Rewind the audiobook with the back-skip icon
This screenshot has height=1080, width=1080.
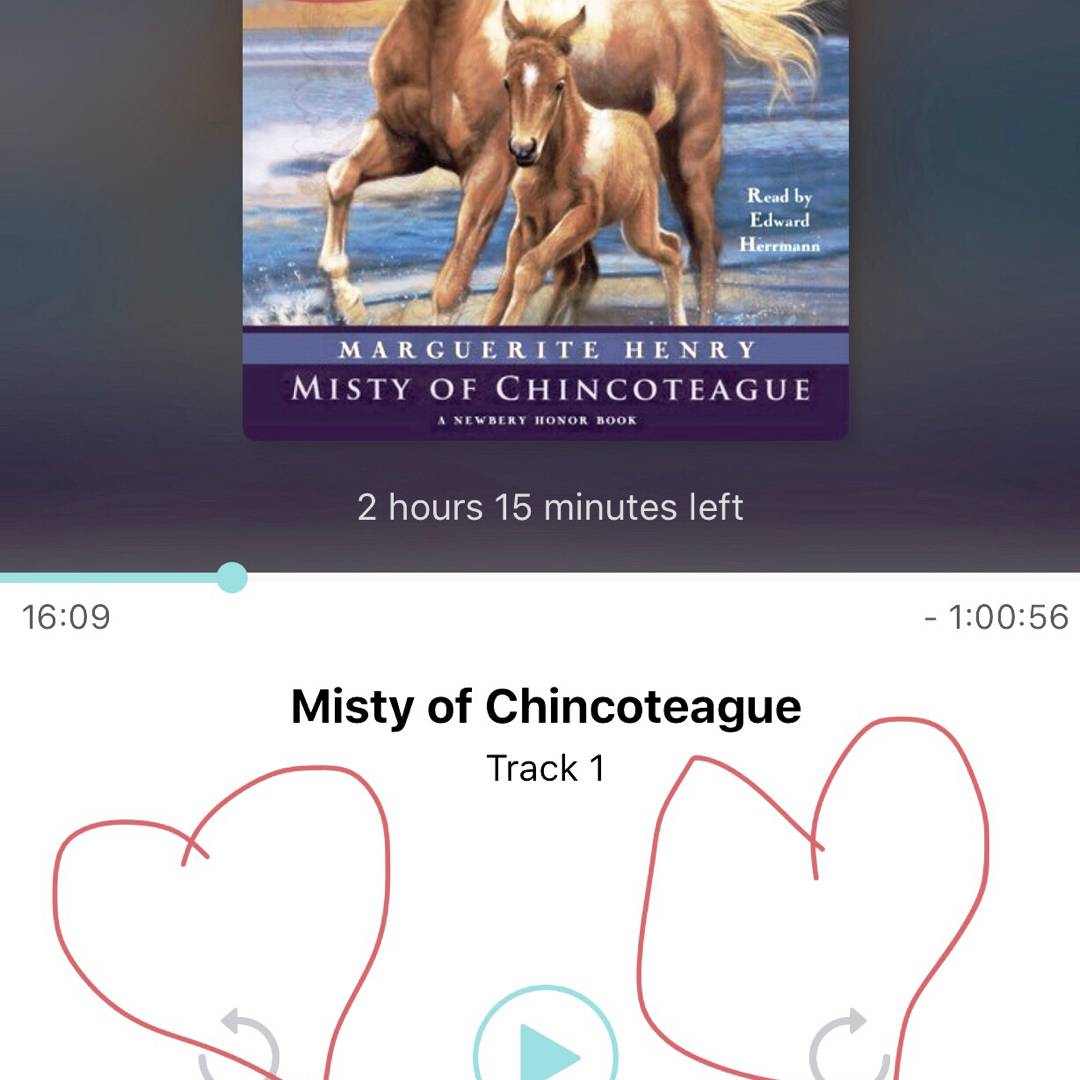tap(240, 1050)
